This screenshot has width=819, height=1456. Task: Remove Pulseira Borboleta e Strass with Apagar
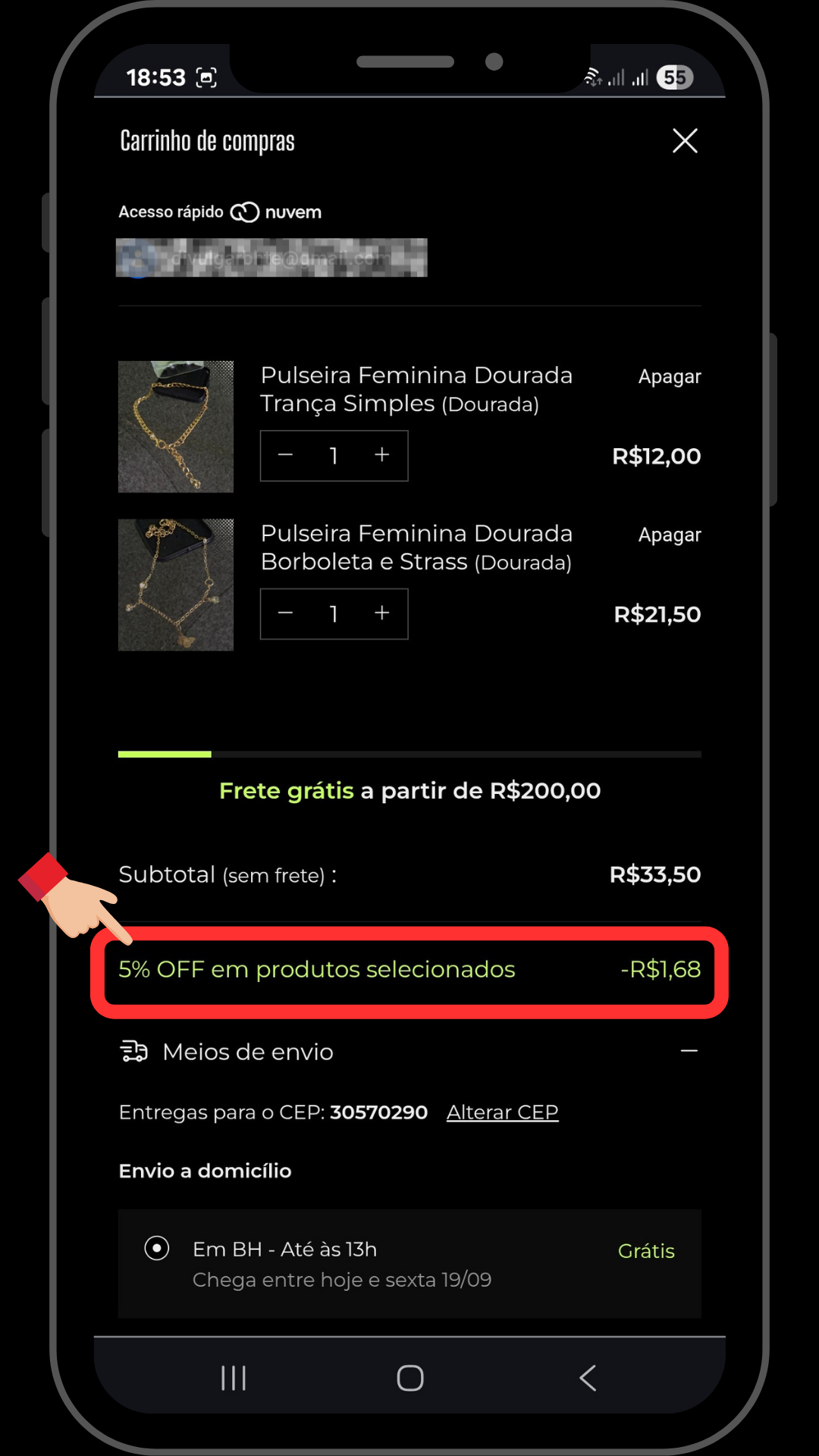pos(670,535)
